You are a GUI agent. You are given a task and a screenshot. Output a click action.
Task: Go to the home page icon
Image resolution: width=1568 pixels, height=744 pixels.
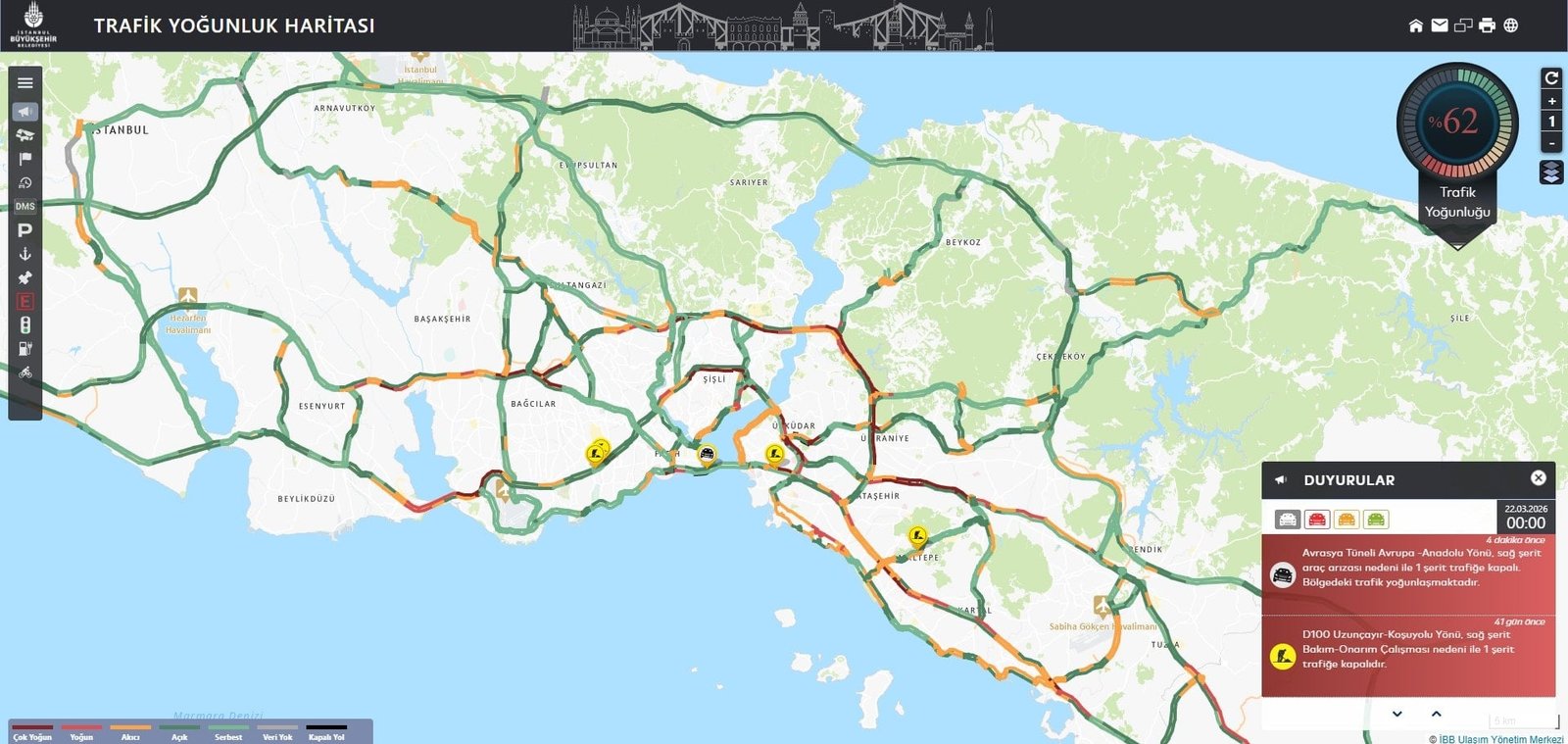(1416, 25)
